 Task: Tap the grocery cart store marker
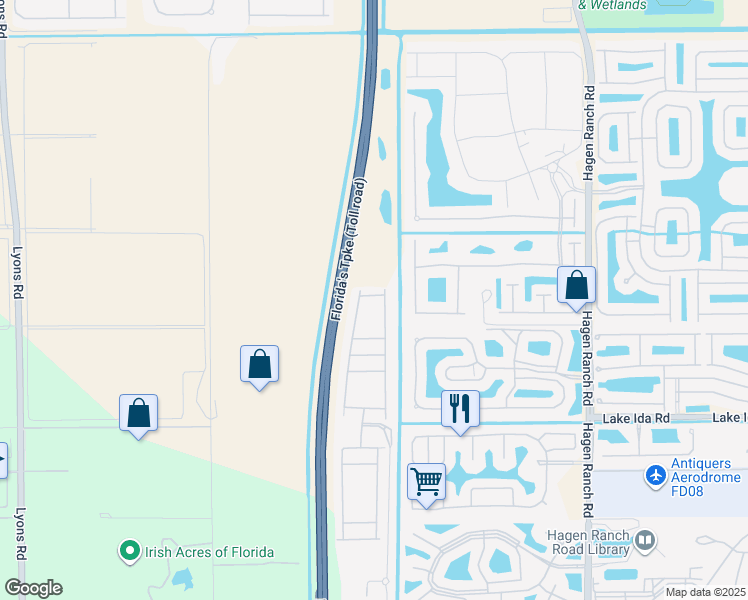(427, 482)
